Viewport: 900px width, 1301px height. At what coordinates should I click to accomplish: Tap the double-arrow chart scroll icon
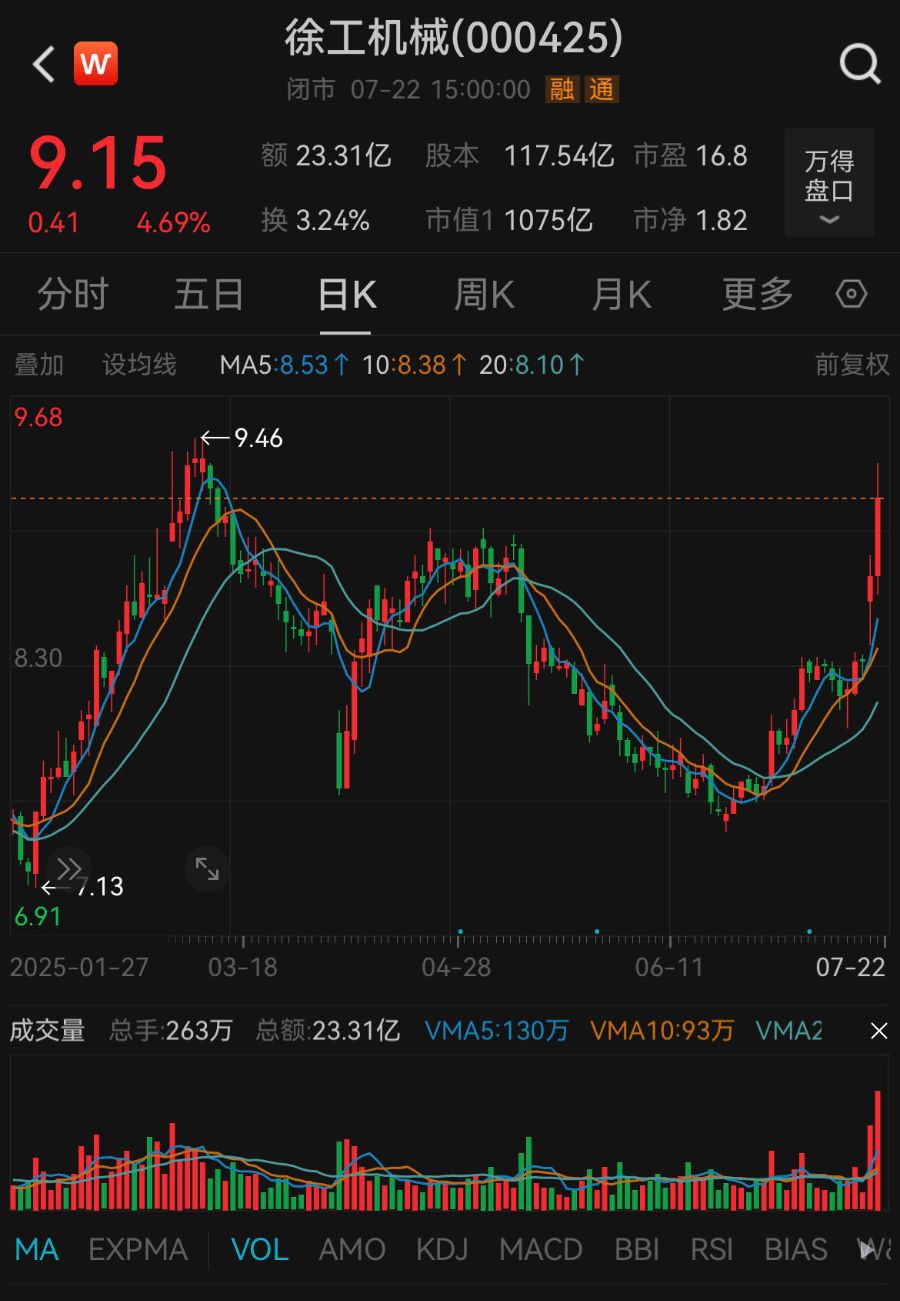pyautogui.click(x=69, y=868)
